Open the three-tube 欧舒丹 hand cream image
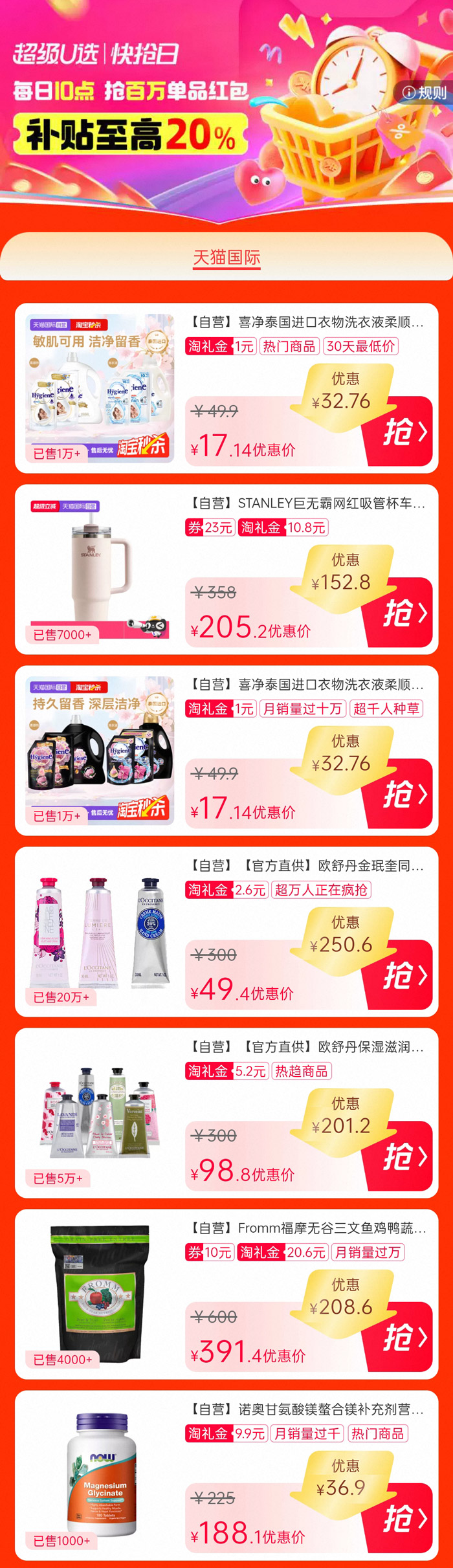 point(100,931)
